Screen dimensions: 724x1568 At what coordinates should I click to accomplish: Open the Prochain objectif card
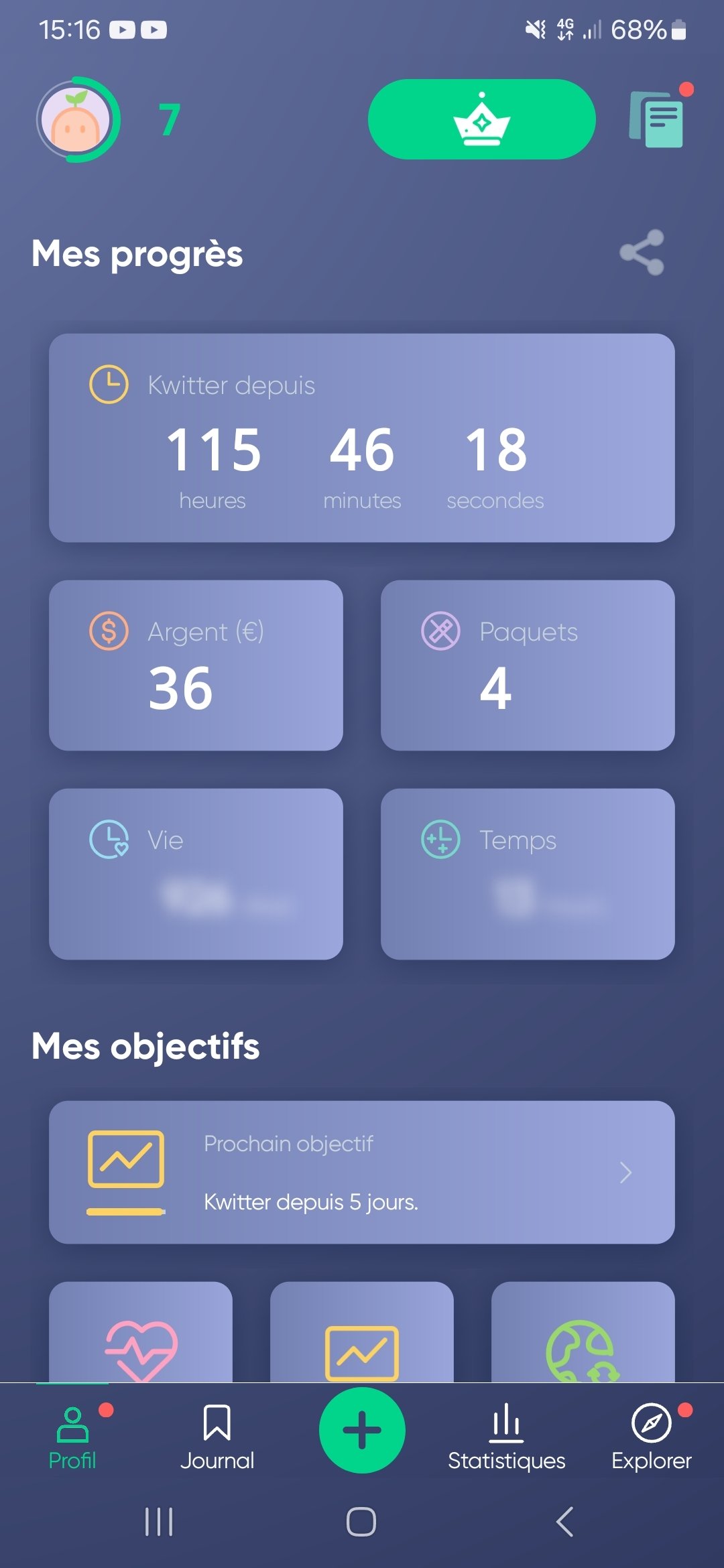click(362, 1172)
